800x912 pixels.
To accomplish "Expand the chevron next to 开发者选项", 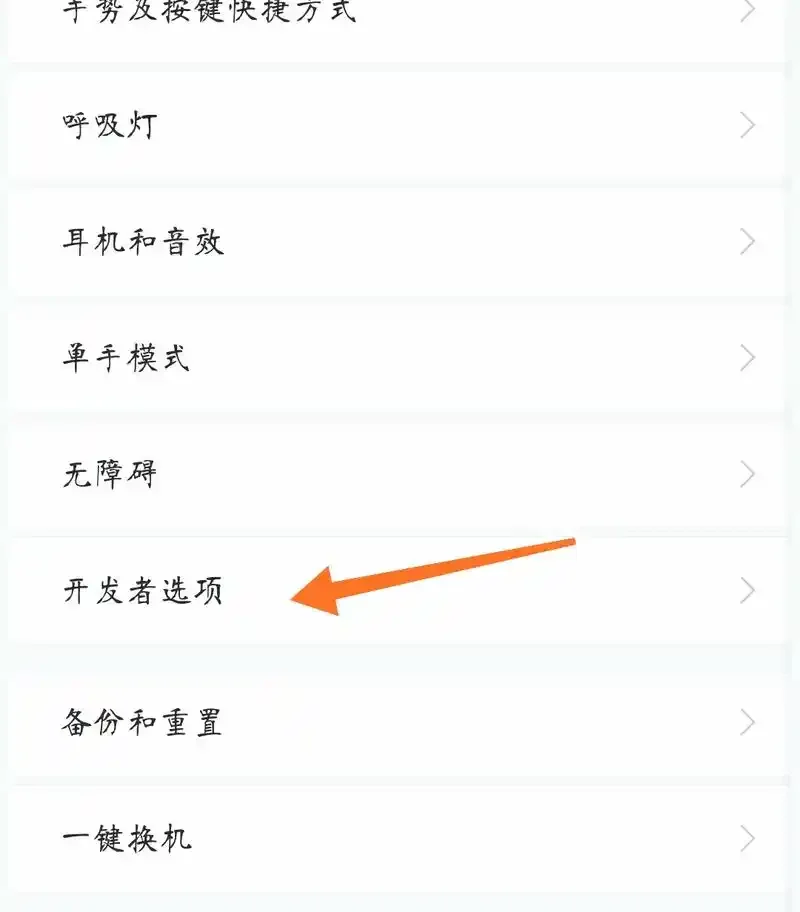I will point(748,591).
